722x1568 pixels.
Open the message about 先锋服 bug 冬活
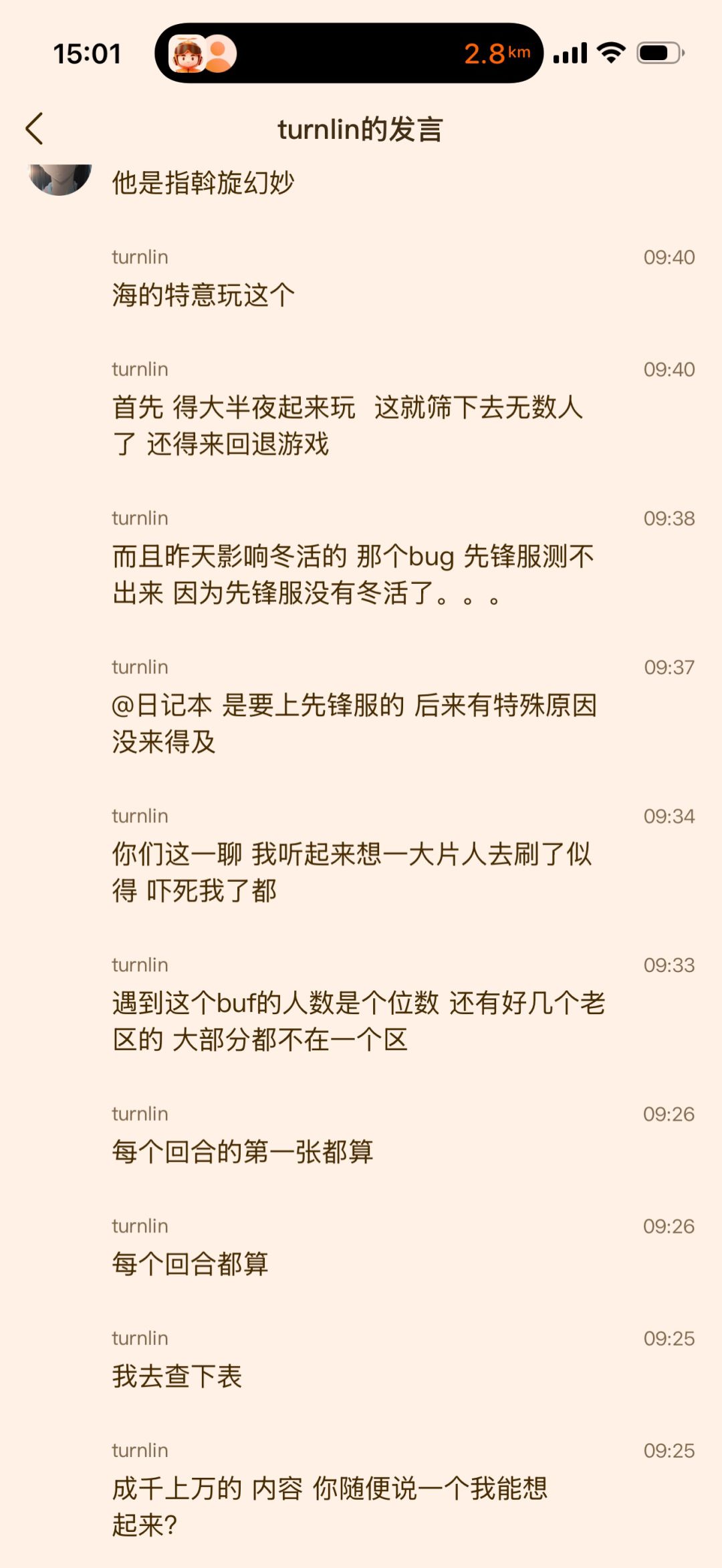pyautogui.click(x=353, y=574)
